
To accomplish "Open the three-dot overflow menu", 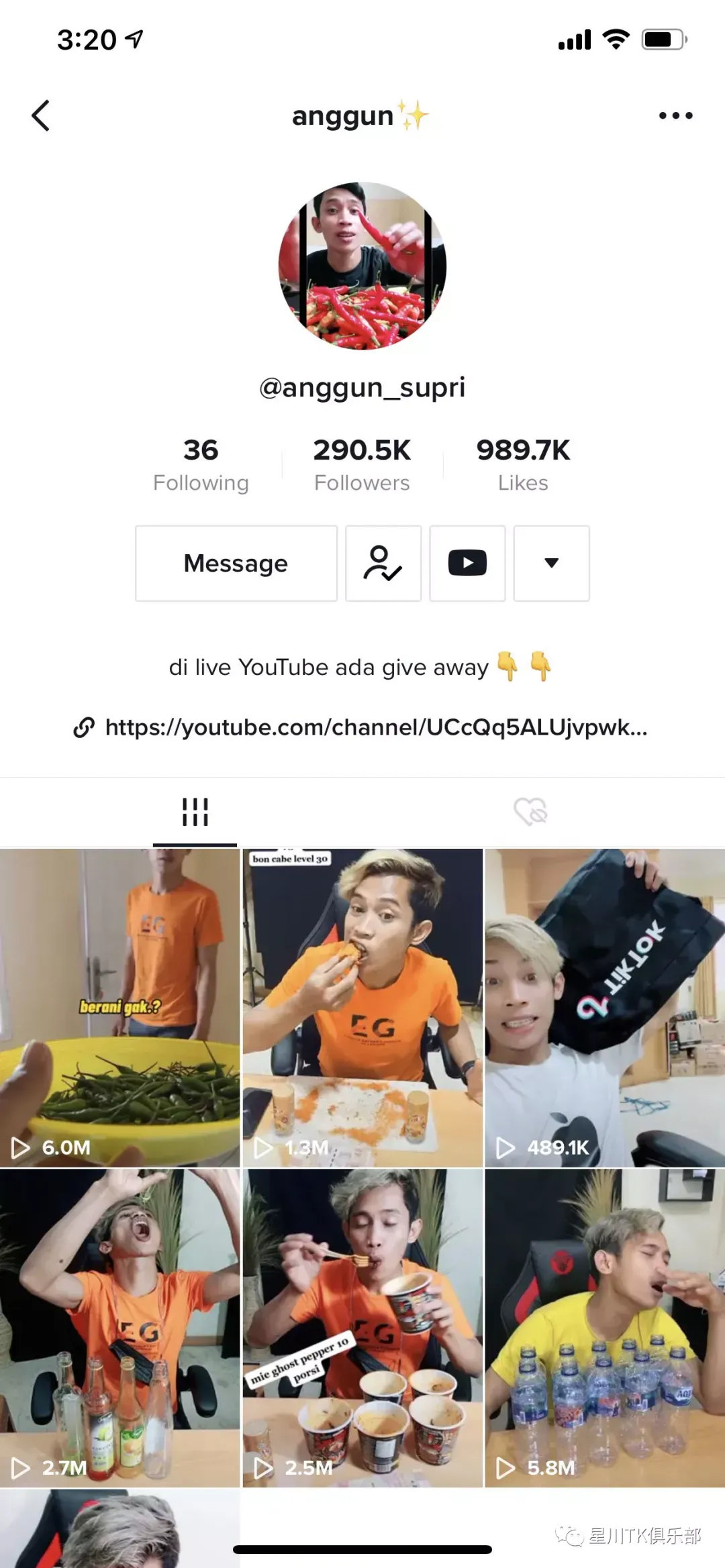I will [675, 115].
